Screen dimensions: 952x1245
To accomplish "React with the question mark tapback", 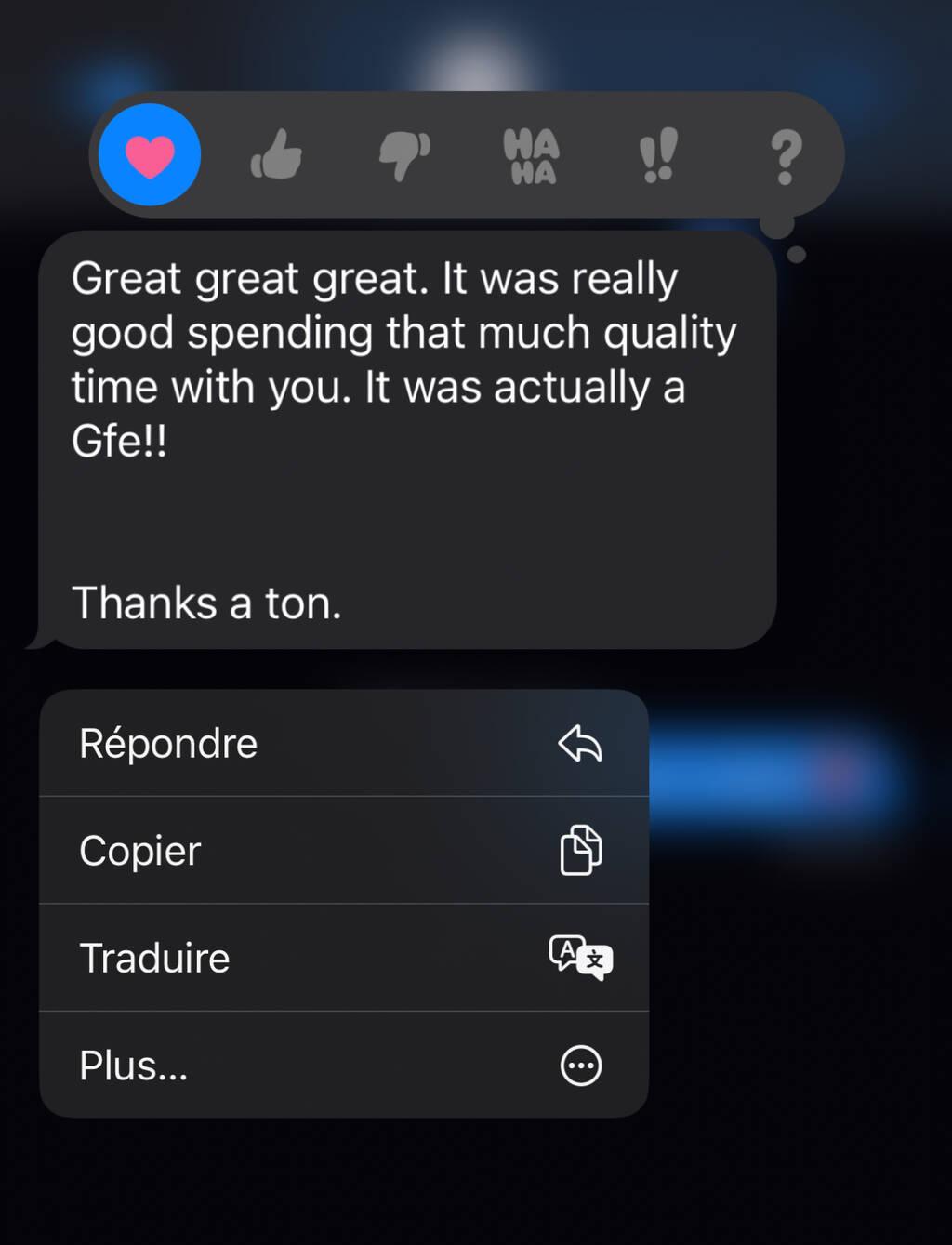I will (x=786, y=156).
